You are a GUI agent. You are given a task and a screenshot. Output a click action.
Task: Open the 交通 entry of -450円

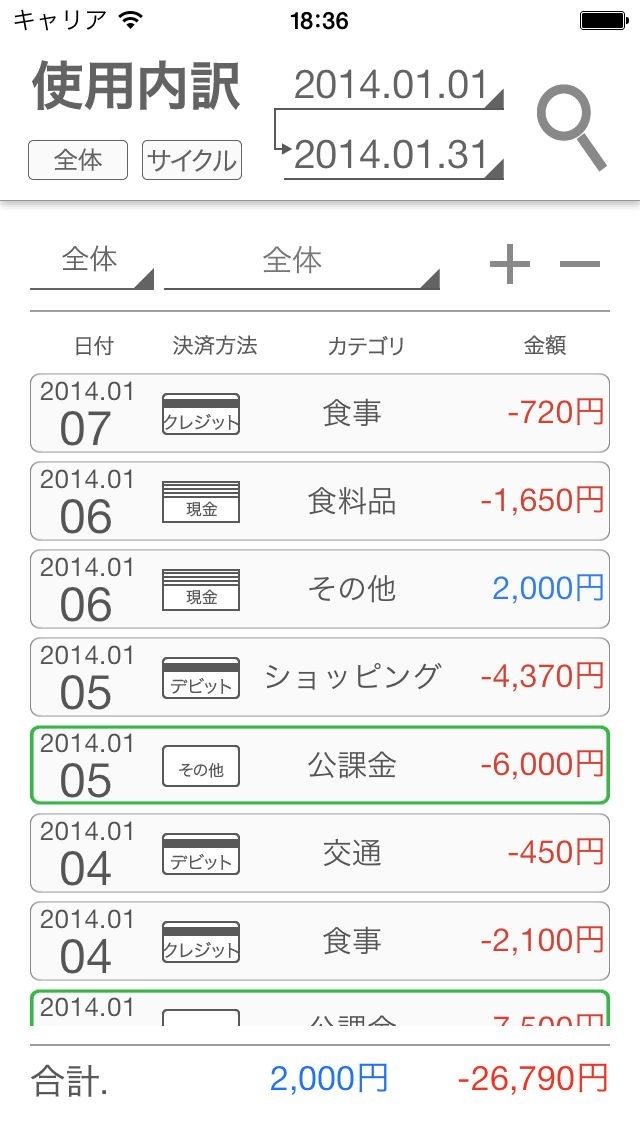[x=320, y=854]
